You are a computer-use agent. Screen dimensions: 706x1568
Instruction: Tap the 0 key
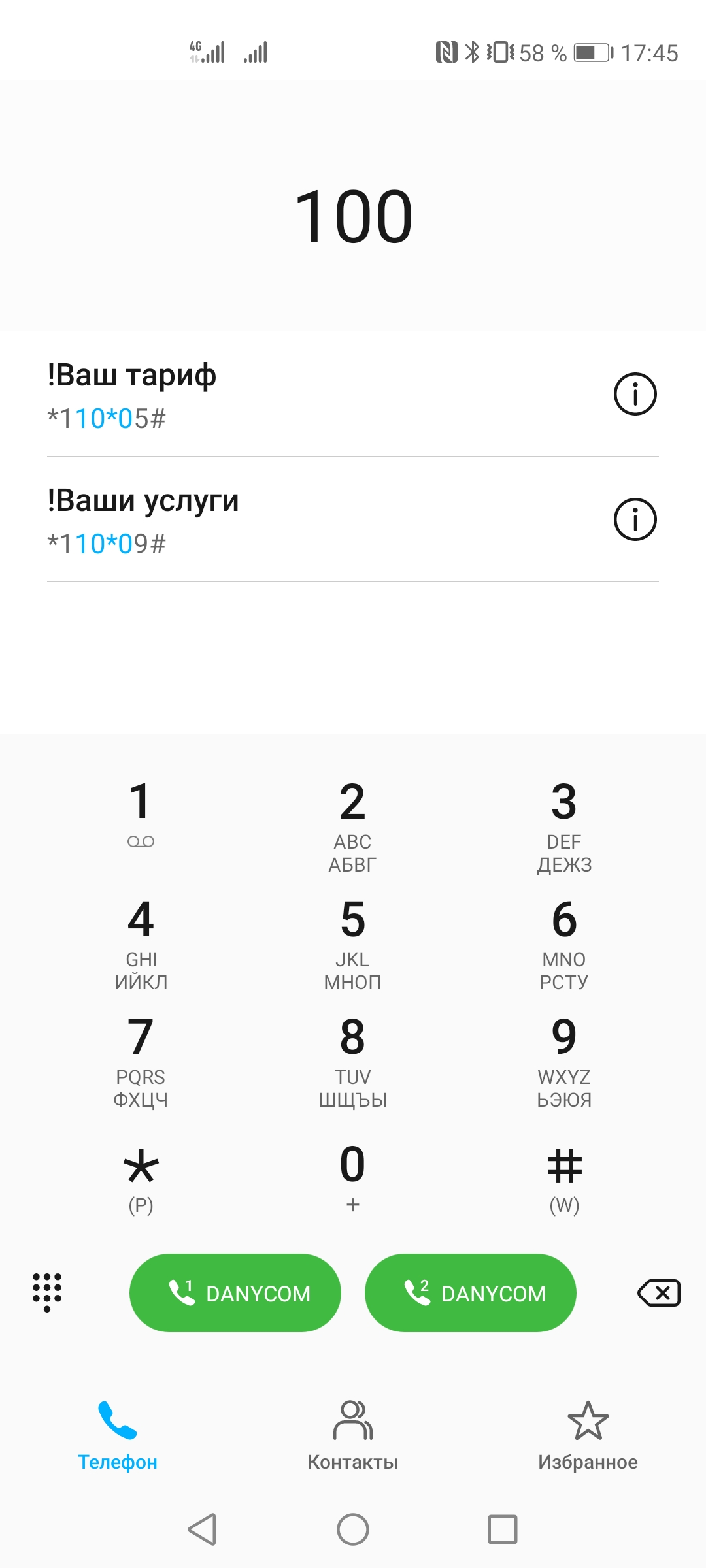352,1175
